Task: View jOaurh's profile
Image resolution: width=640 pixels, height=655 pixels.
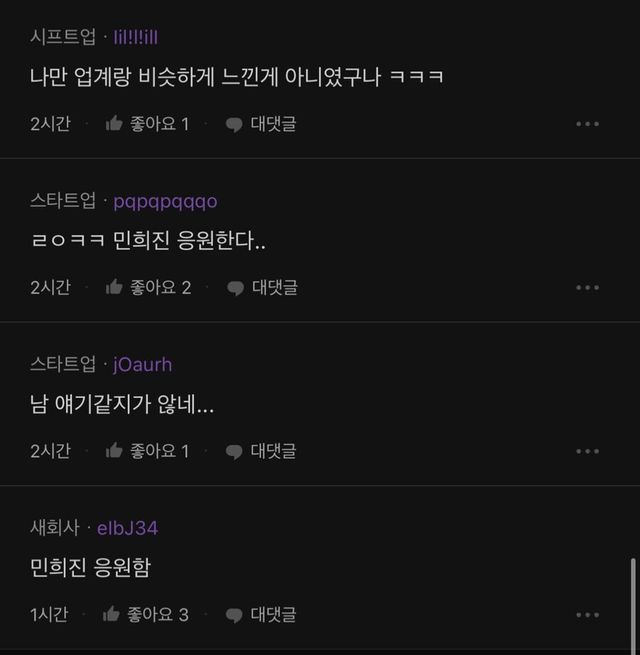Action: (x=142, y=364)
